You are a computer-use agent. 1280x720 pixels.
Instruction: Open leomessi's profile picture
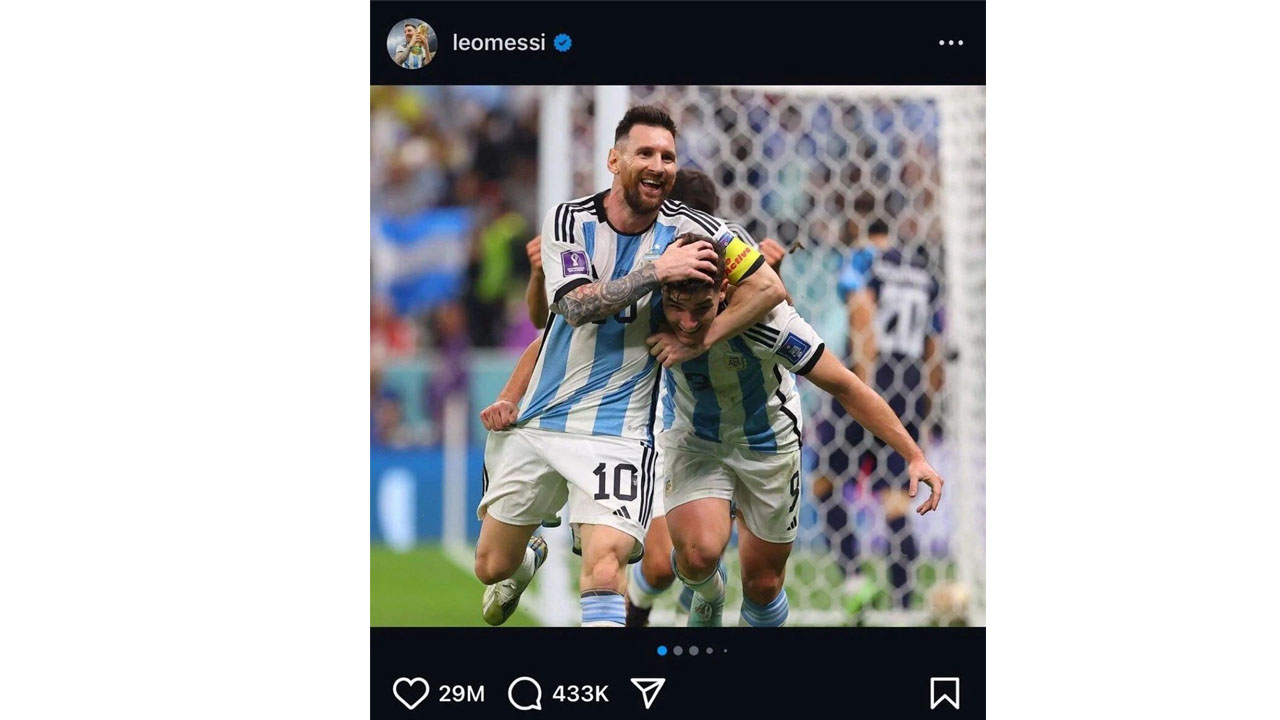click(412, 43)
